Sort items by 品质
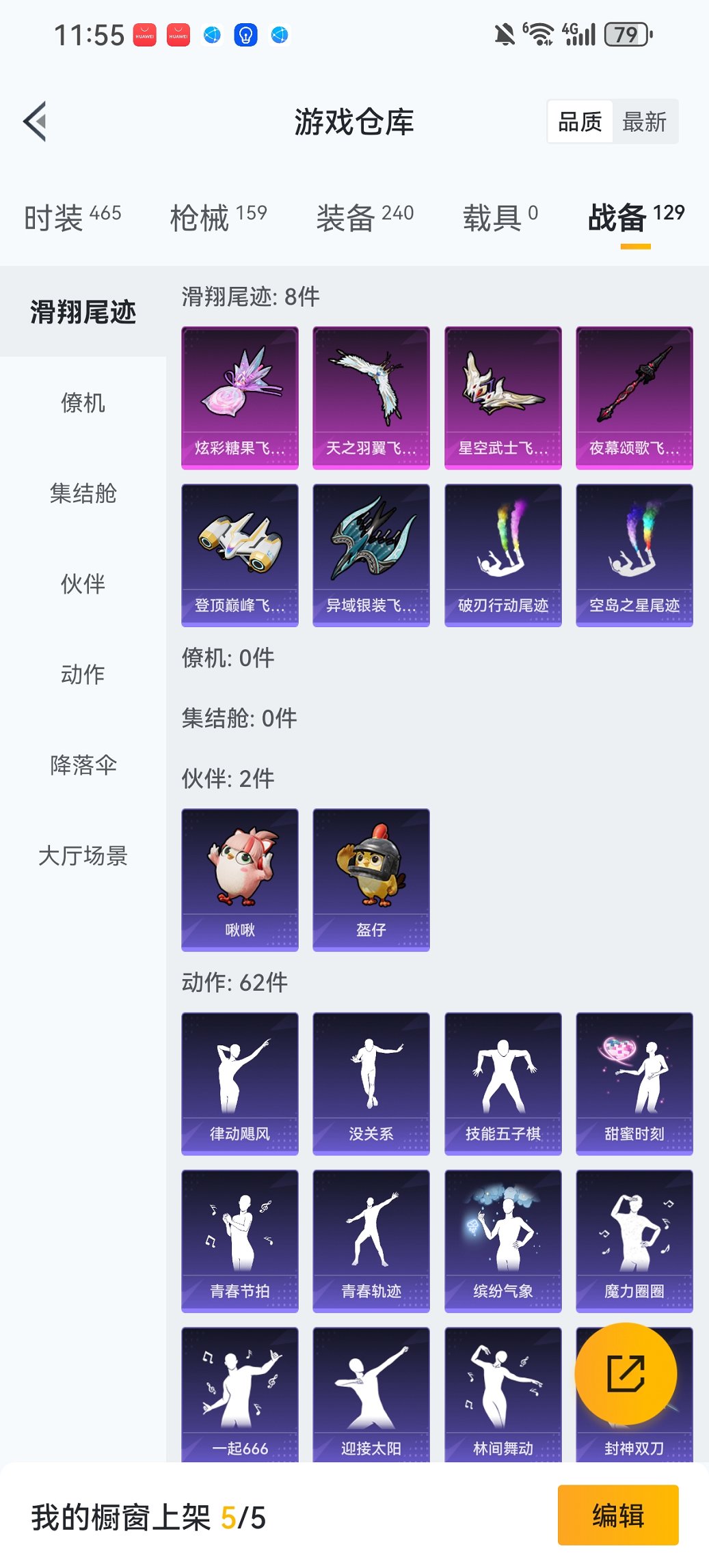This screenshot has width=709, height=1568. tap(580, 122)
